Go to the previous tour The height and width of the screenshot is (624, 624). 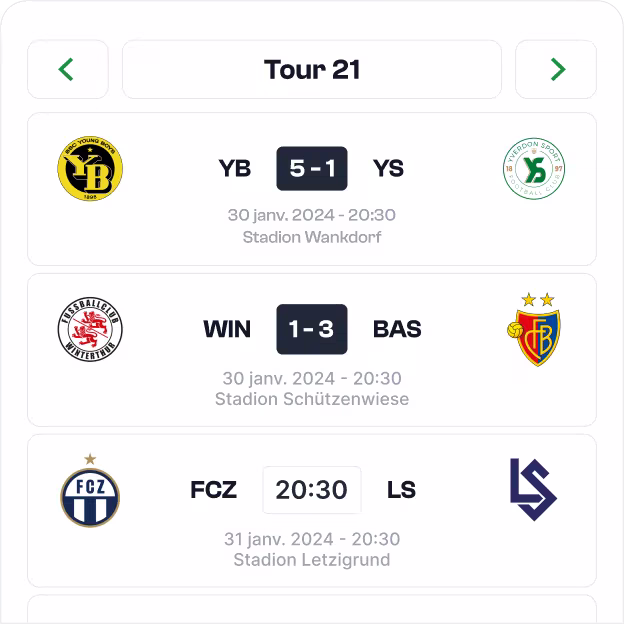click(67, 69)
